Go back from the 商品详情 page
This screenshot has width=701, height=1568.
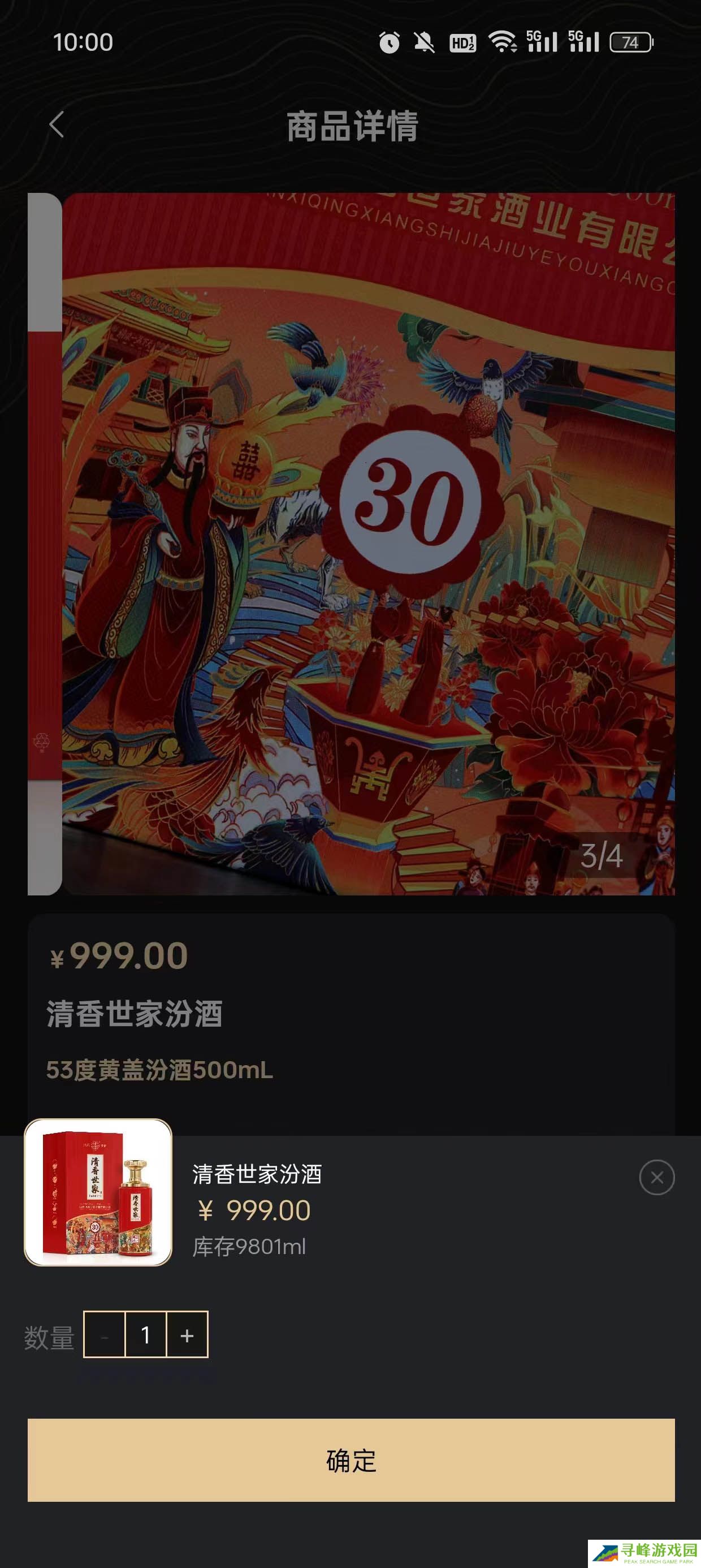pyautogui.click(x=57, y=125)
